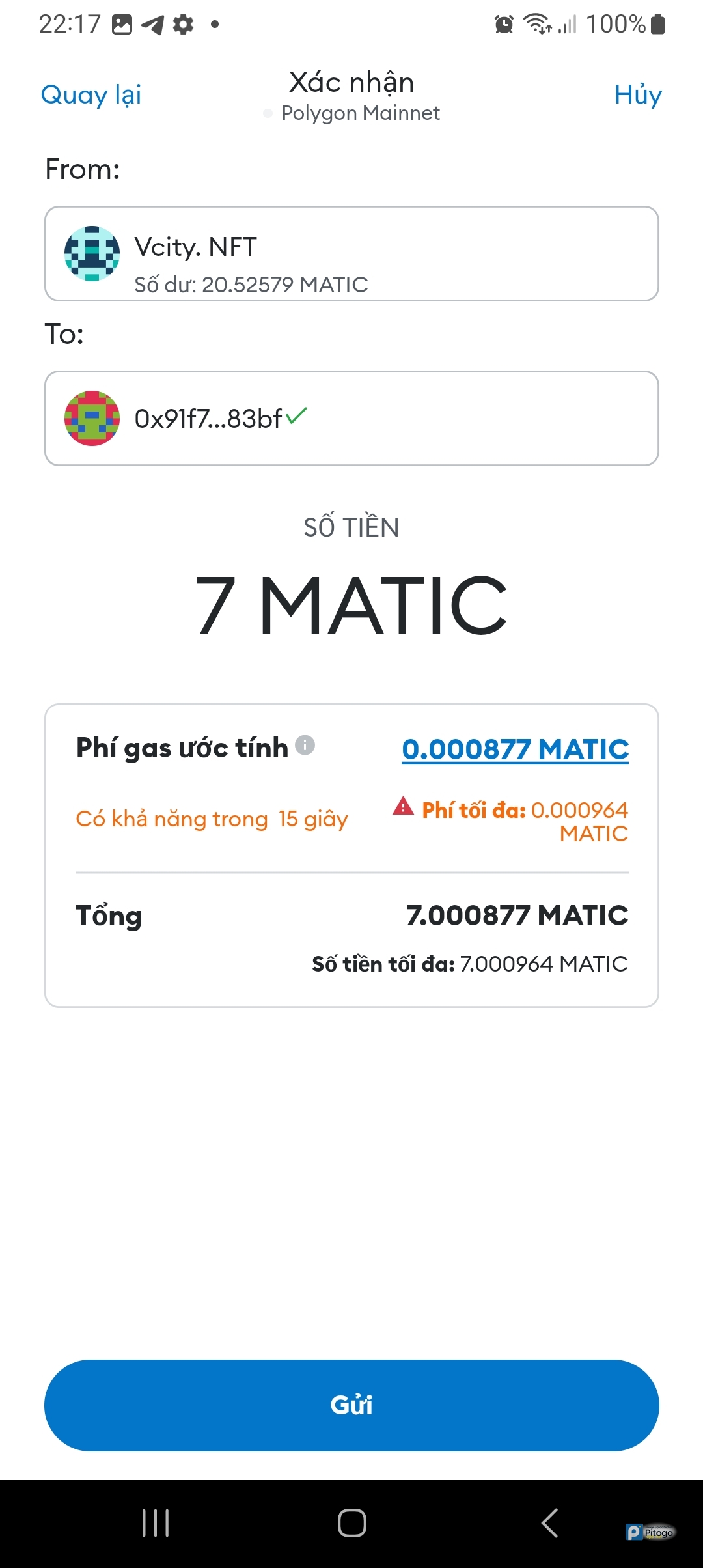Open gas fee info icon
The image size is (703, 1568).
305,744
